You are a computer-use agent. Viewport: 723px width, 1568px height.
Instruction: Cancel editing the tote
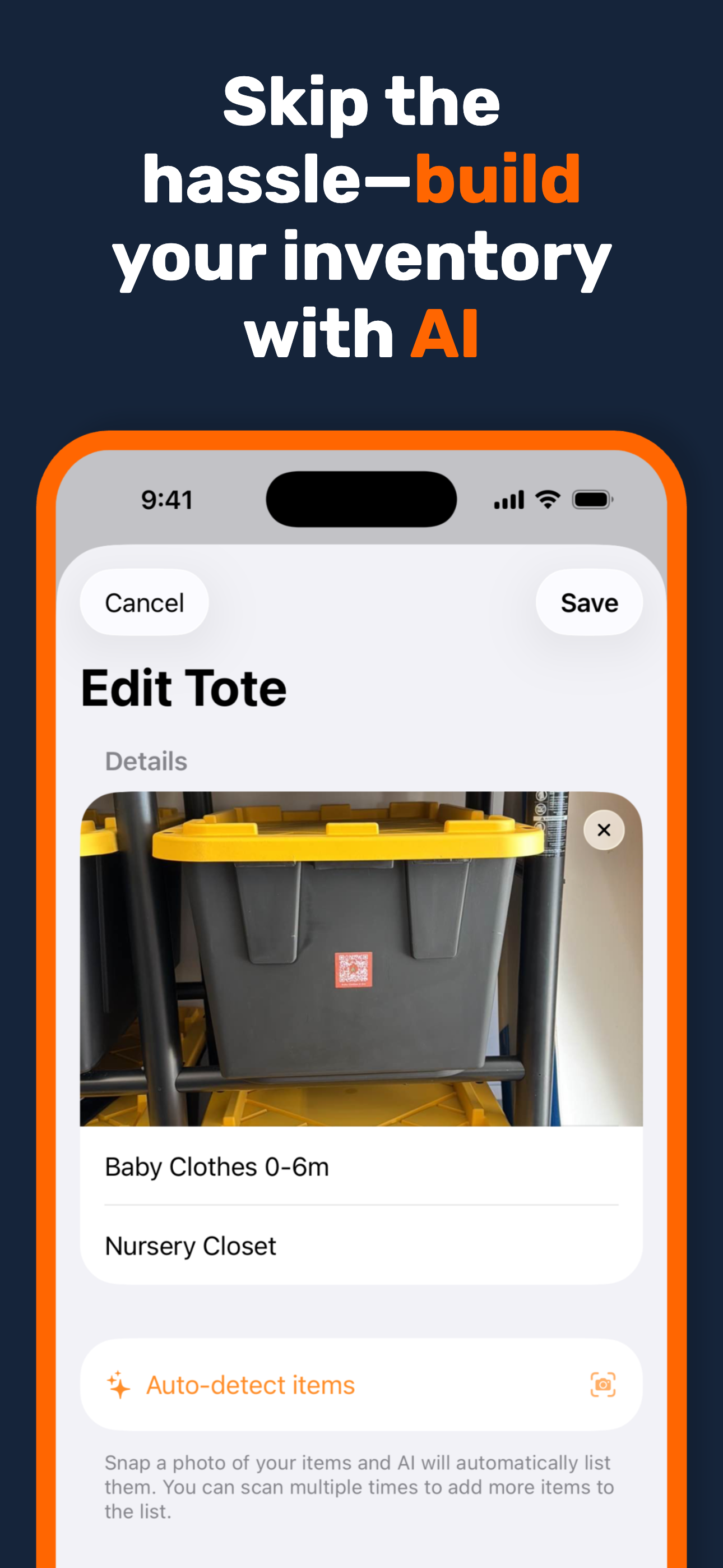pyautogui.click(x=143, y=602)
